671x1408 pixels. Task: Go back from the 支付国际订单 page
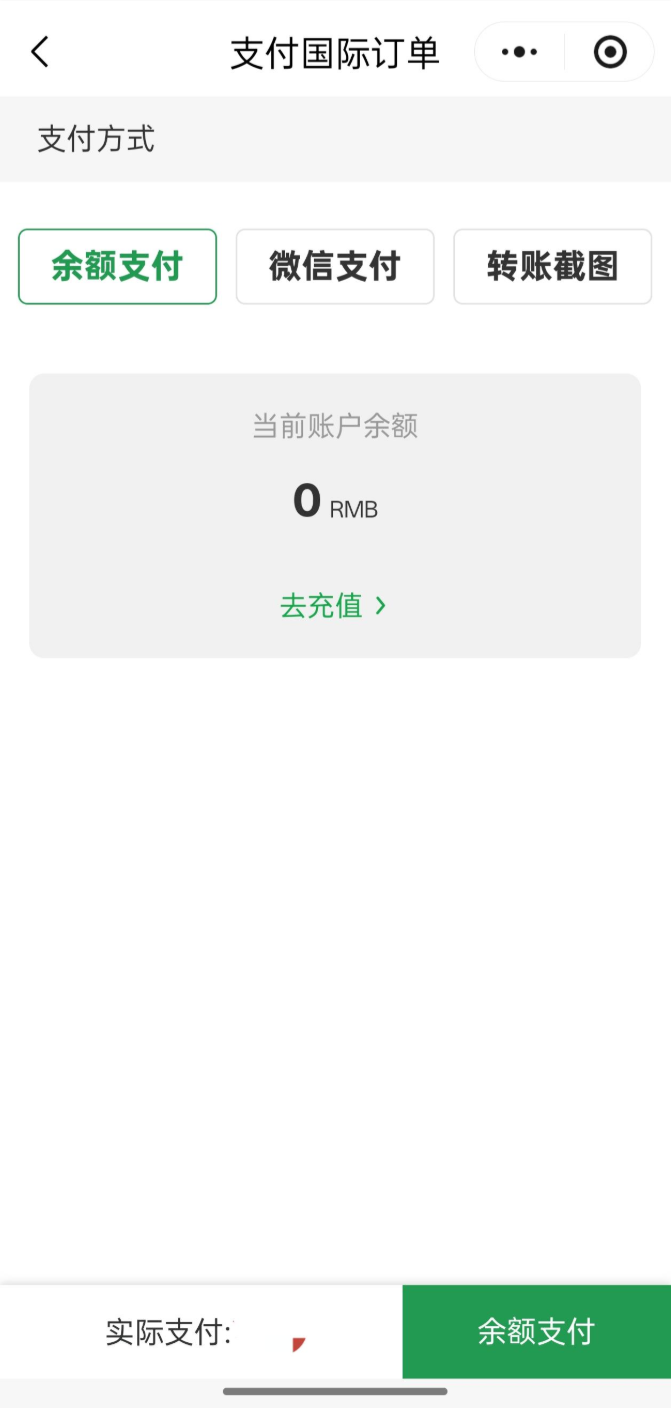pos(40,52)
